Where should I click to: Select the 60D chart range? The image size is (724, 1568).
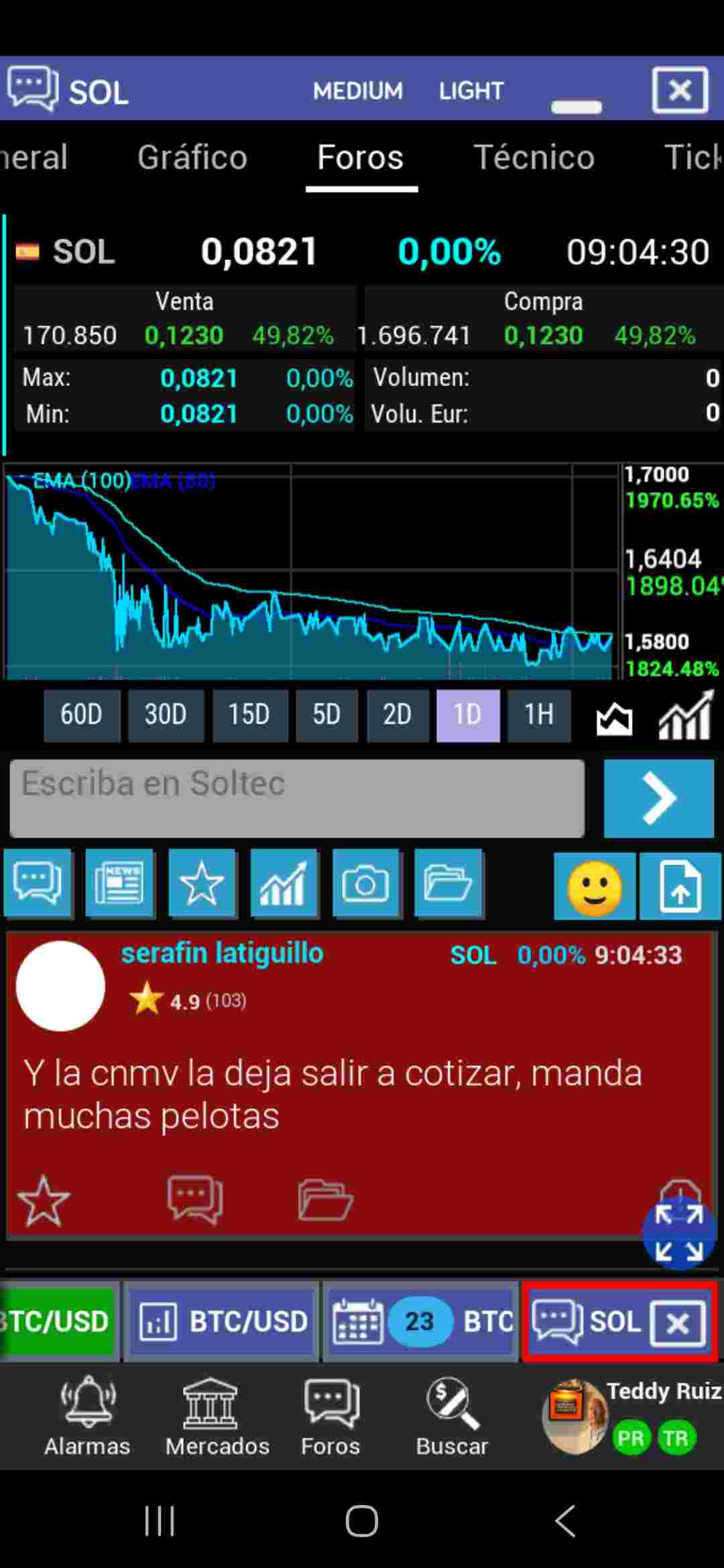pyautogui.click(x=82, y=715)
